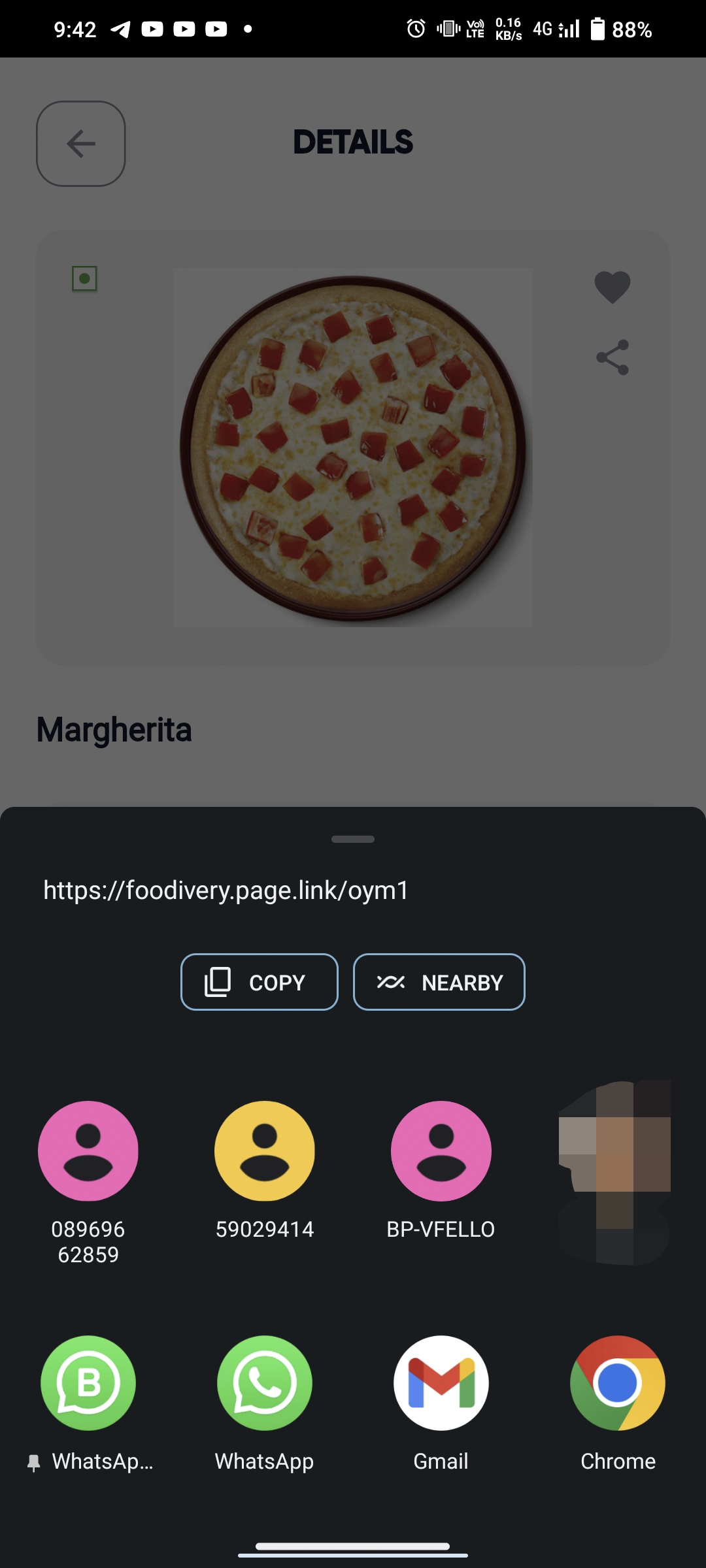Screen dimensions: 706x1568
Task: Tap the share sheet drag handle
Action: point(353,839)
